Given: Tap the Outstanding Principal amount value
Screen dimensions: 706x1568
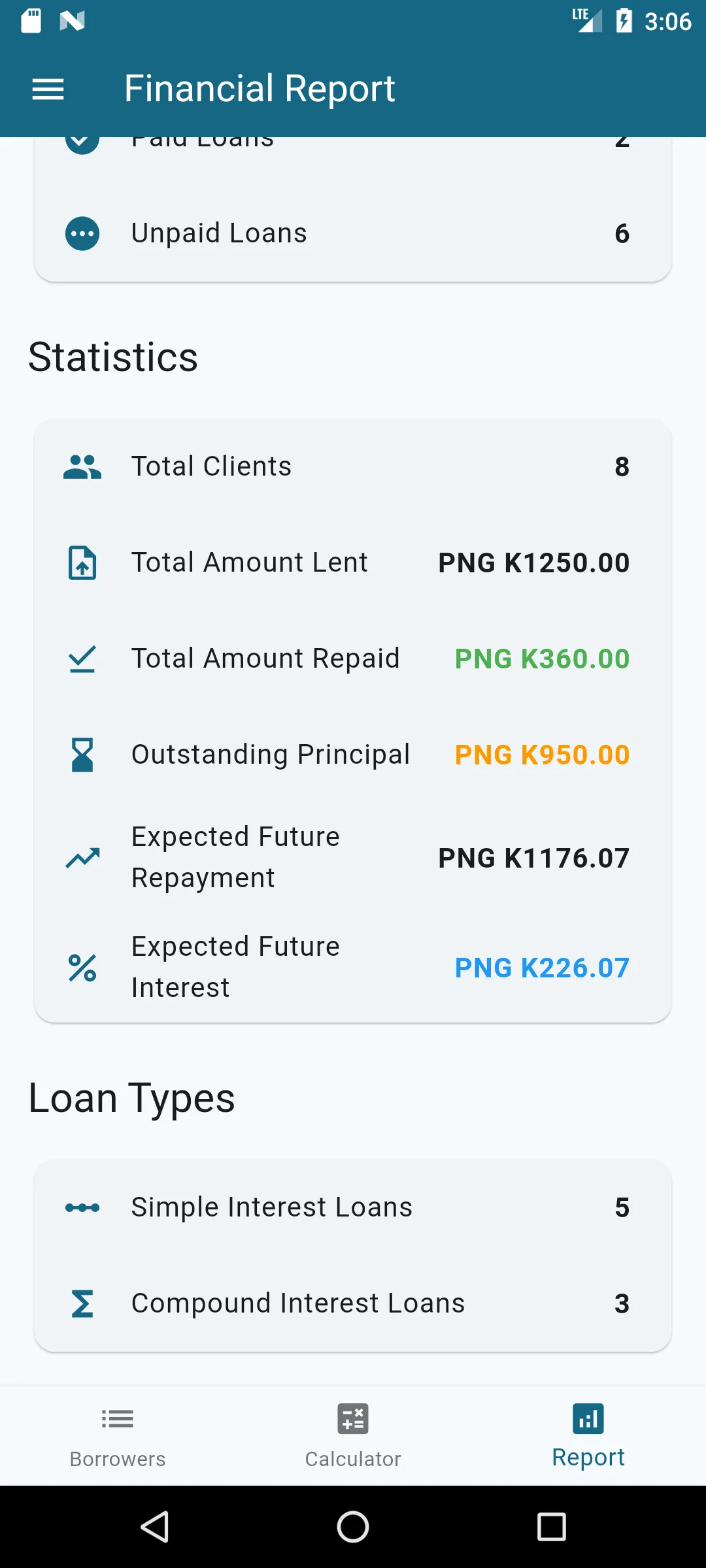Looking at the screenshot, I should coord(541,754).
